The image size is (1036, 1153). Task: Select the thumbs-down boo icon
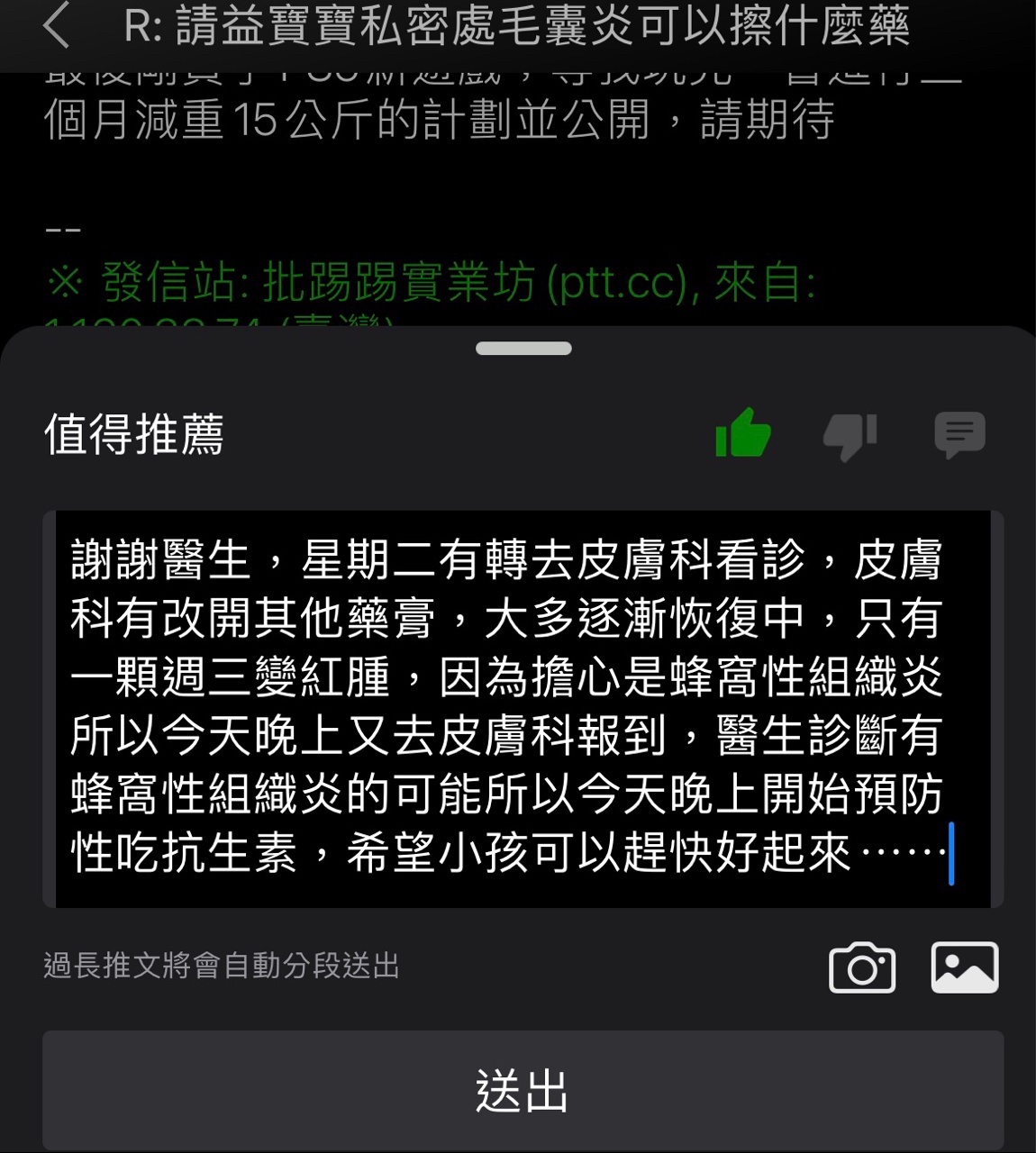[x=850, y=436]
